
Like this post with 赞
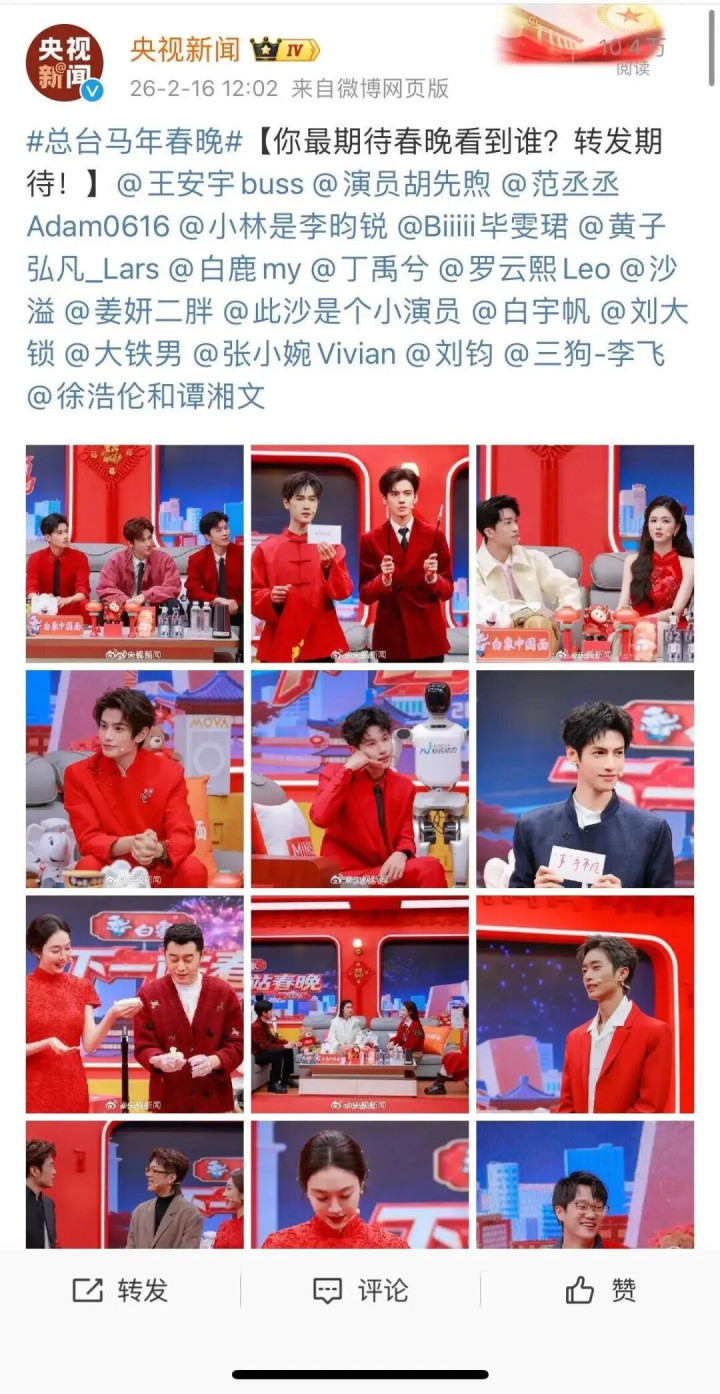click(x=600, y=1290)
